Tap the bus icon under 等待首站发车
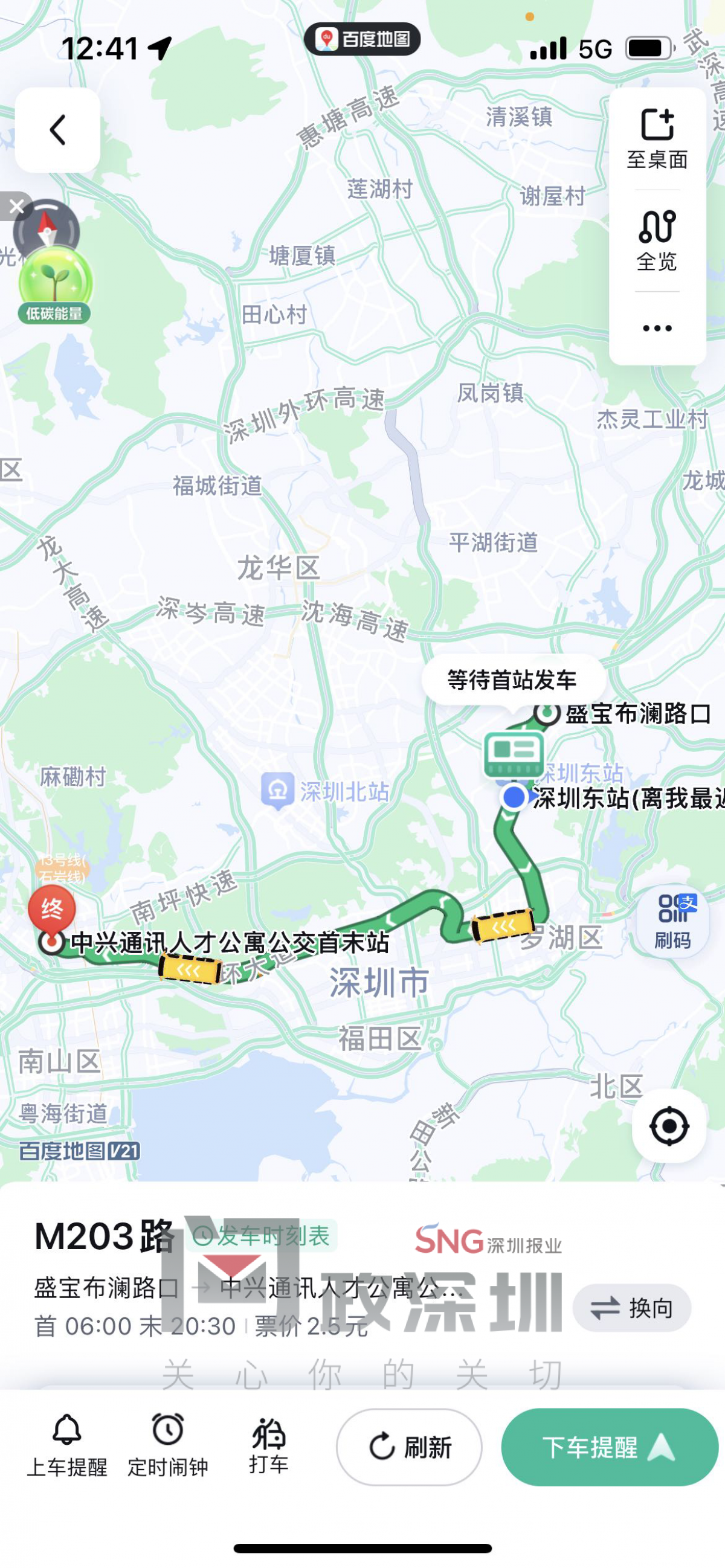 tap(514, 754)
